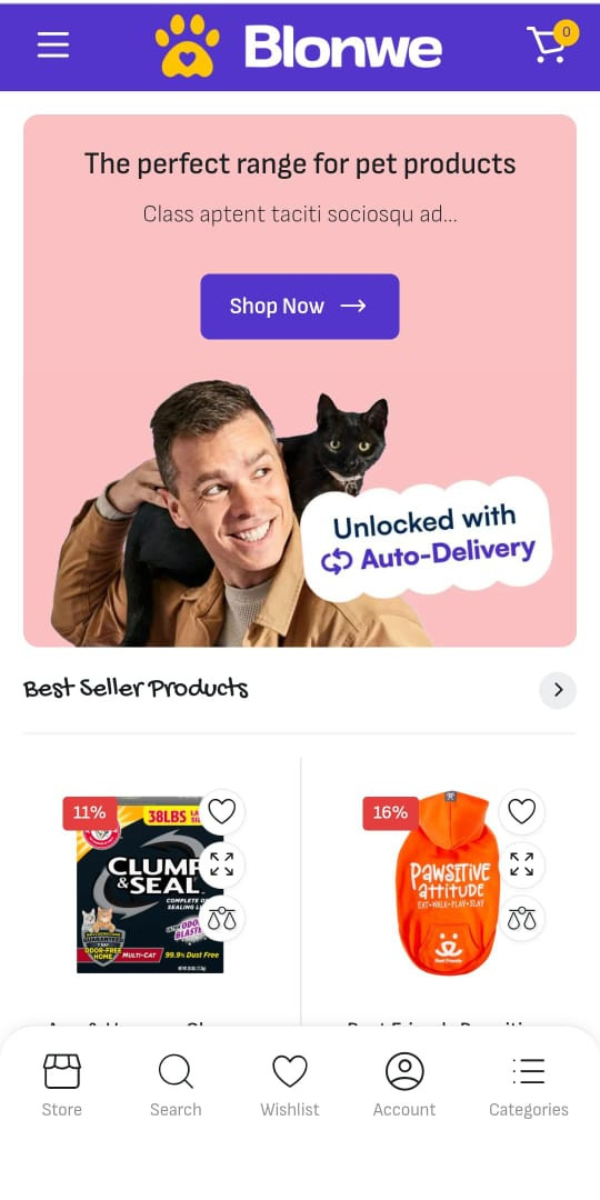
Task: View more Best Seller Products via chevron
Action: click(x=558, y=690)
